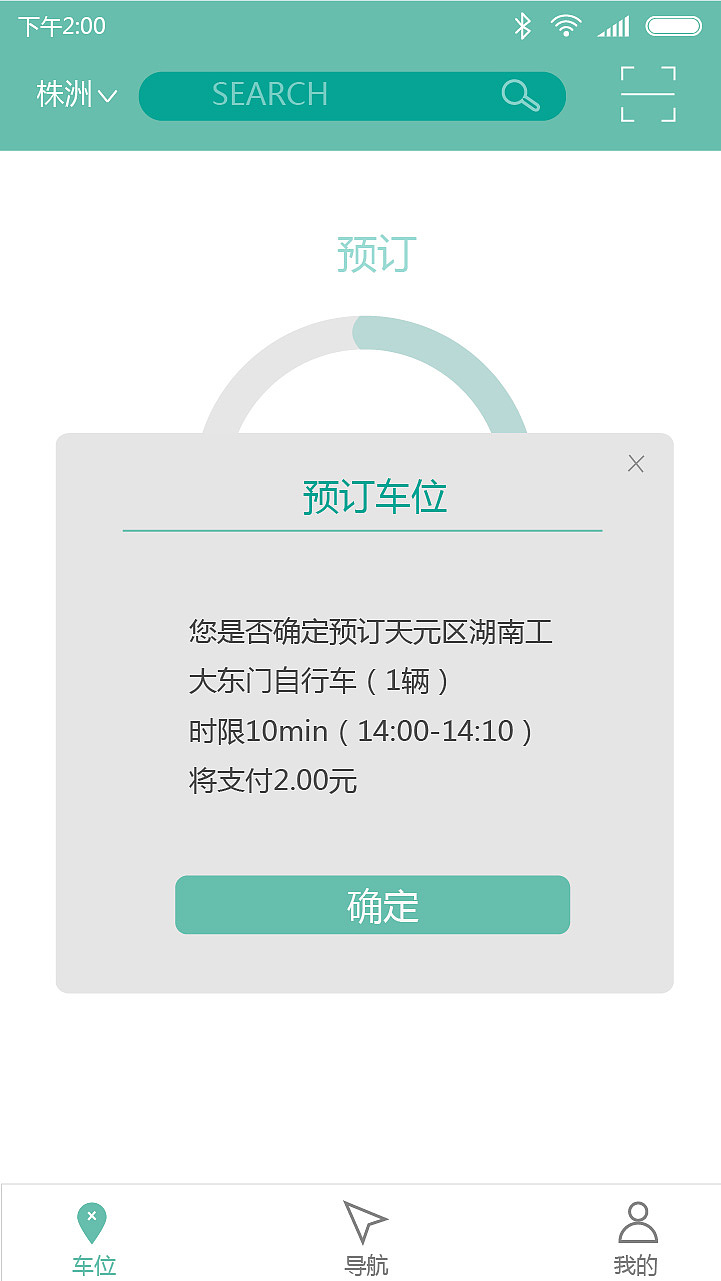Tap the battery indicator in status bar
The width and height of the screenshot is (721, 1281).
point(674,25)
